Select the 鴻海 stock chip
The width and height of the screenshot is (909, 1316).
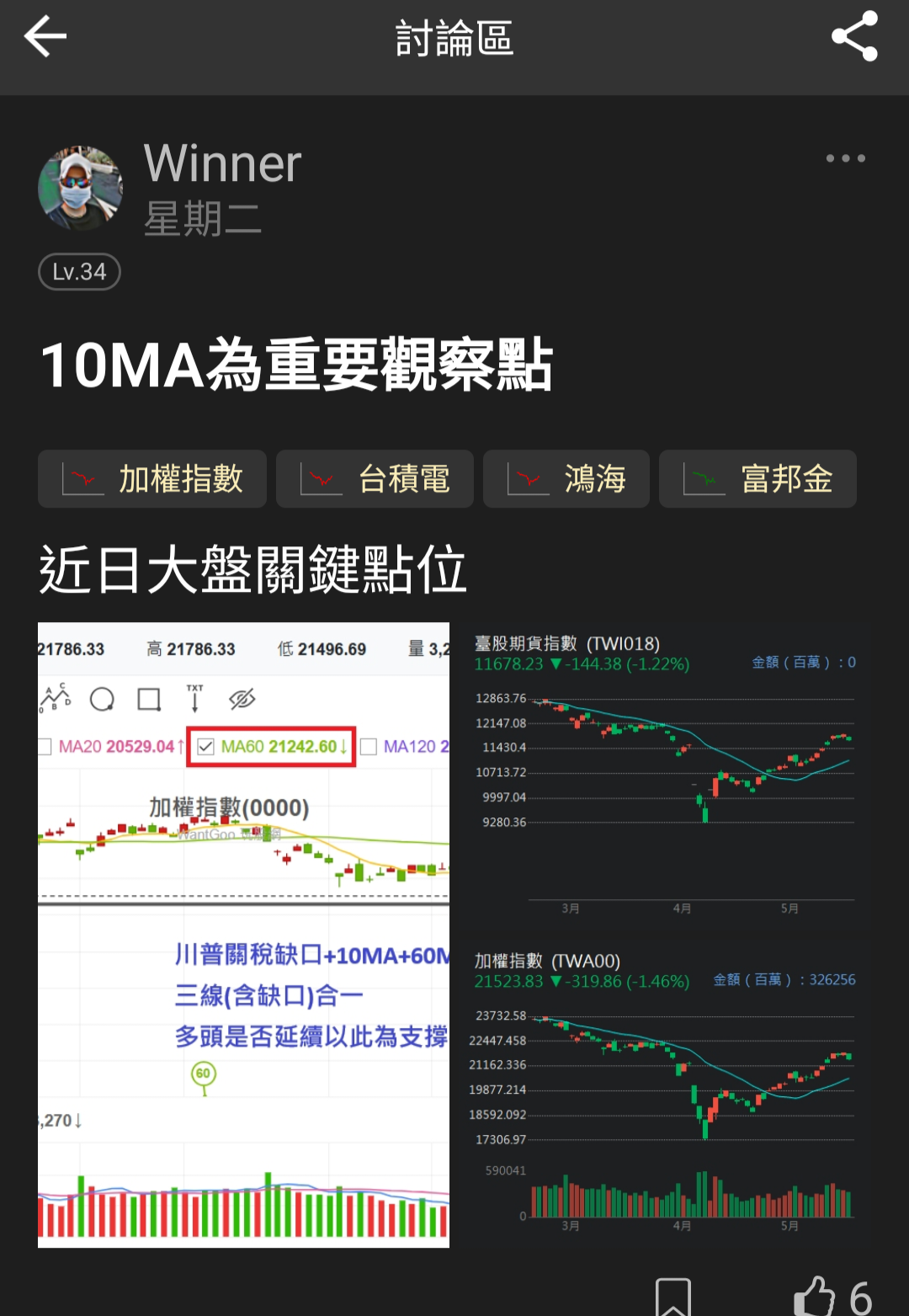point(566,479)
